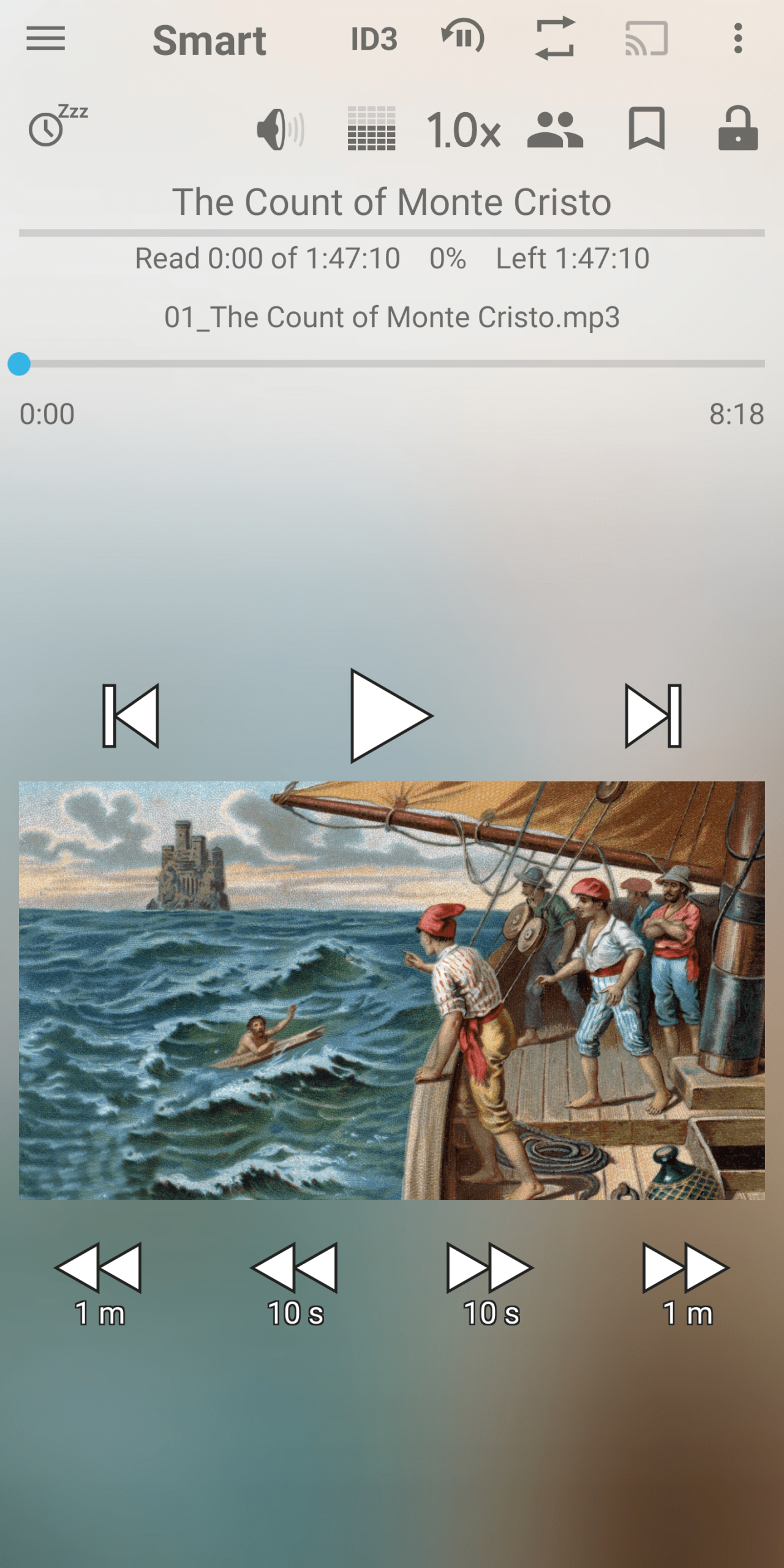Open the volume boost control
This screenshot has width=784, height=1568.
tap(281, 130)
